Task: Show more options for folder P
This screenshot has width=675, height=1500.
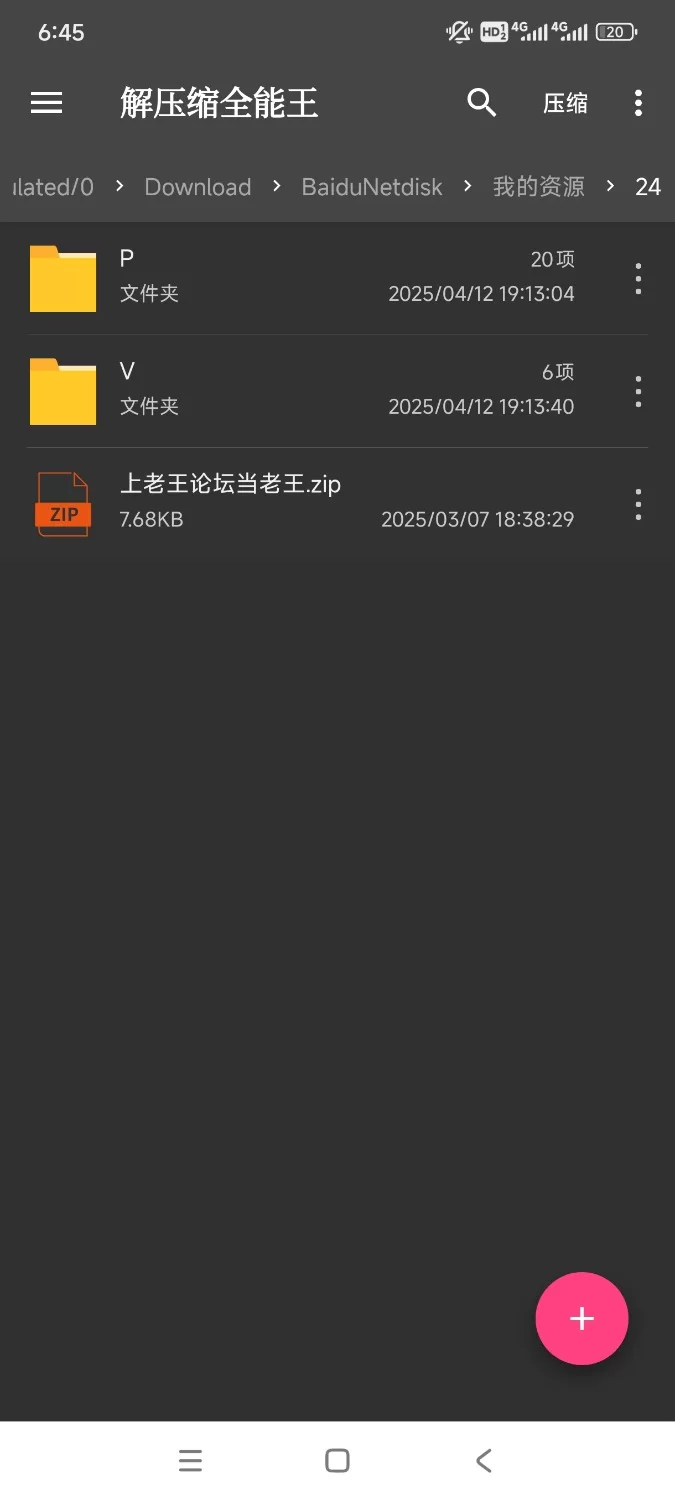Action: [x=638, y=279]
